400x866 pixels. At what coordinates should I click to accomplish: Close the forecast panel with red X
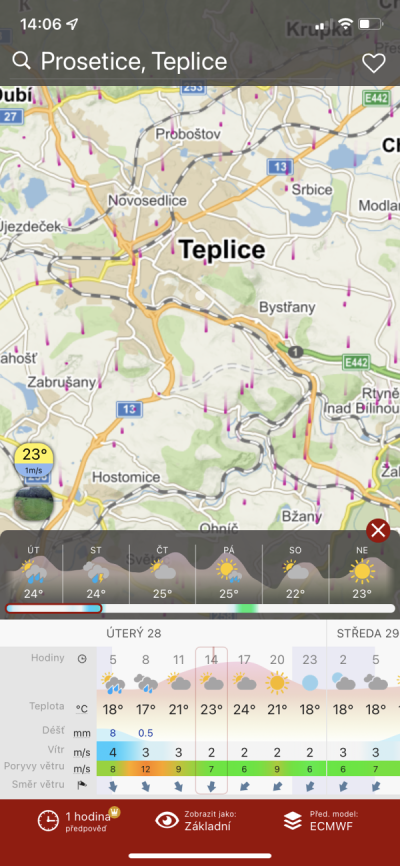point(378,531)
